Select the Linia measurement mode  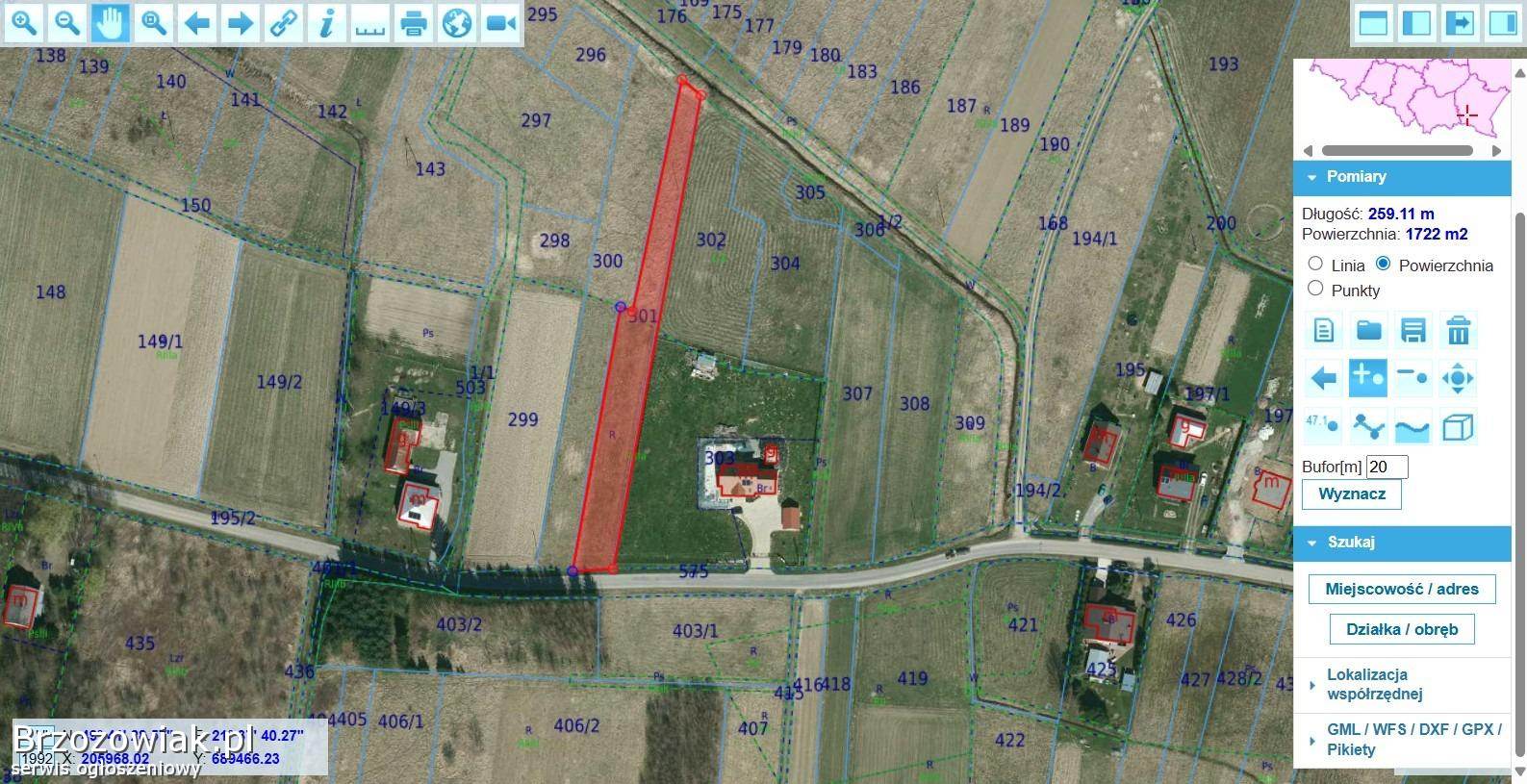pyautogui.click(x=1315, y=265)
